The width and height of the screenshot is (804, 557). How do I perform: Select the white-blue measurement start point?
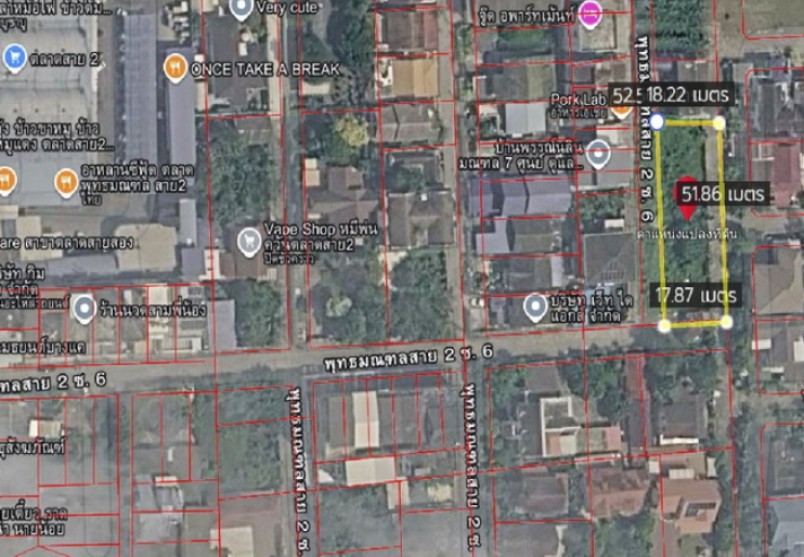(x=657, y=122)
